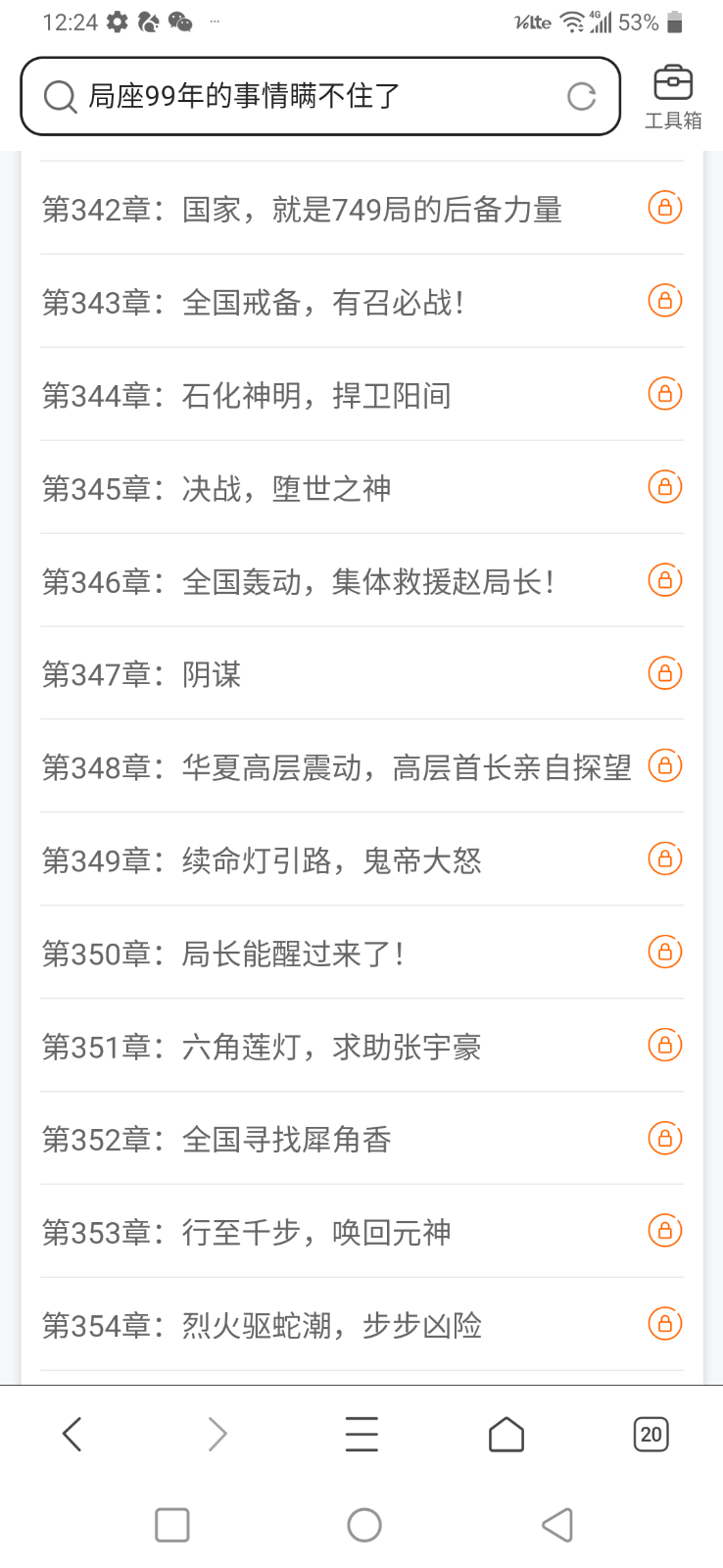Read chapter 第354章 烈火驱蛇潮，步步凶险

tap(262, 1325)
